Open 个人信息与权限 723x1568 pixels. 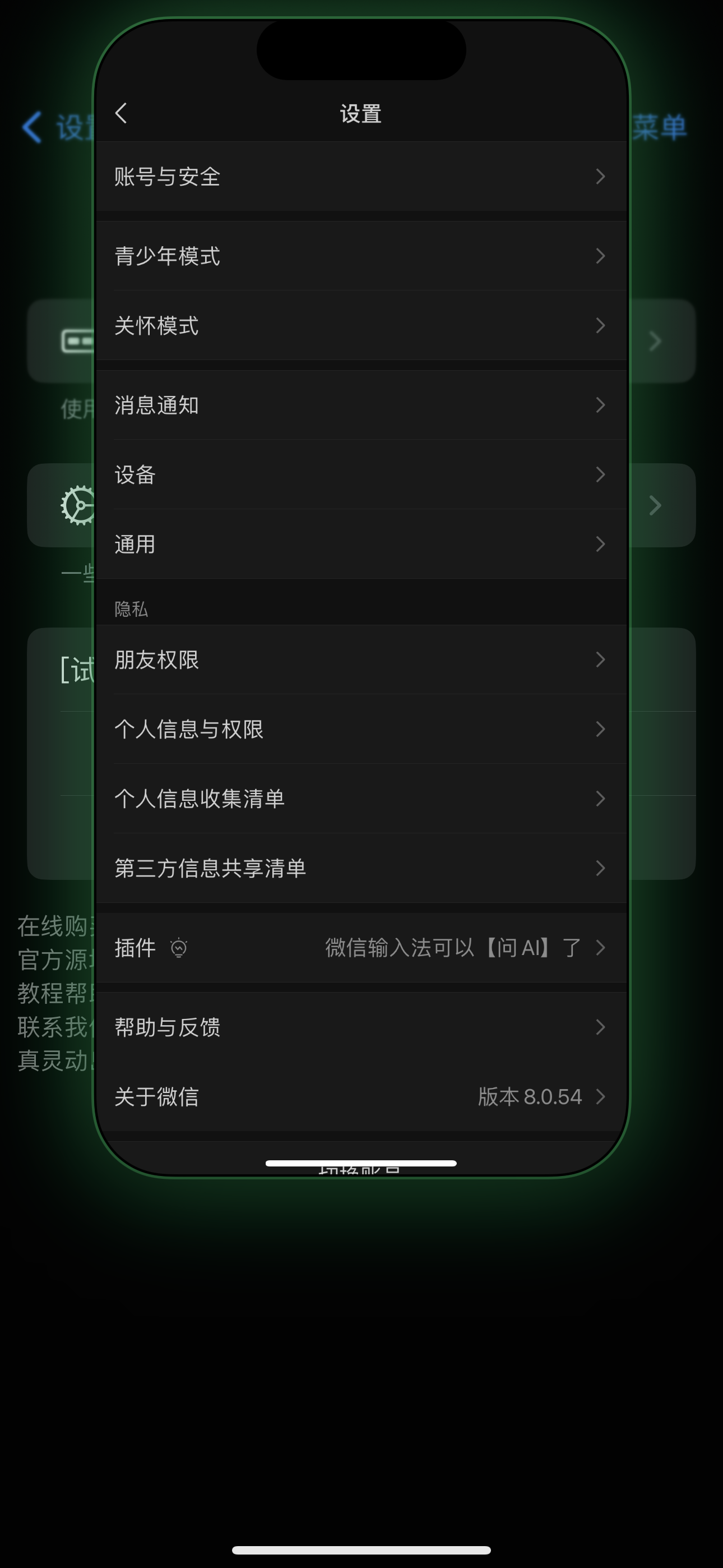361,729
